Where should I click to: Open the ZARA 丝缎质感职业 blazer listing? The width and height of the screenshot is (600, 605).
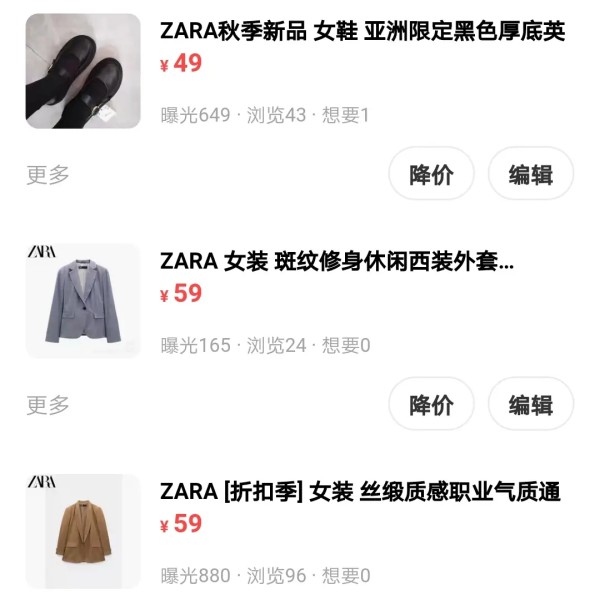tap(360, 492)
